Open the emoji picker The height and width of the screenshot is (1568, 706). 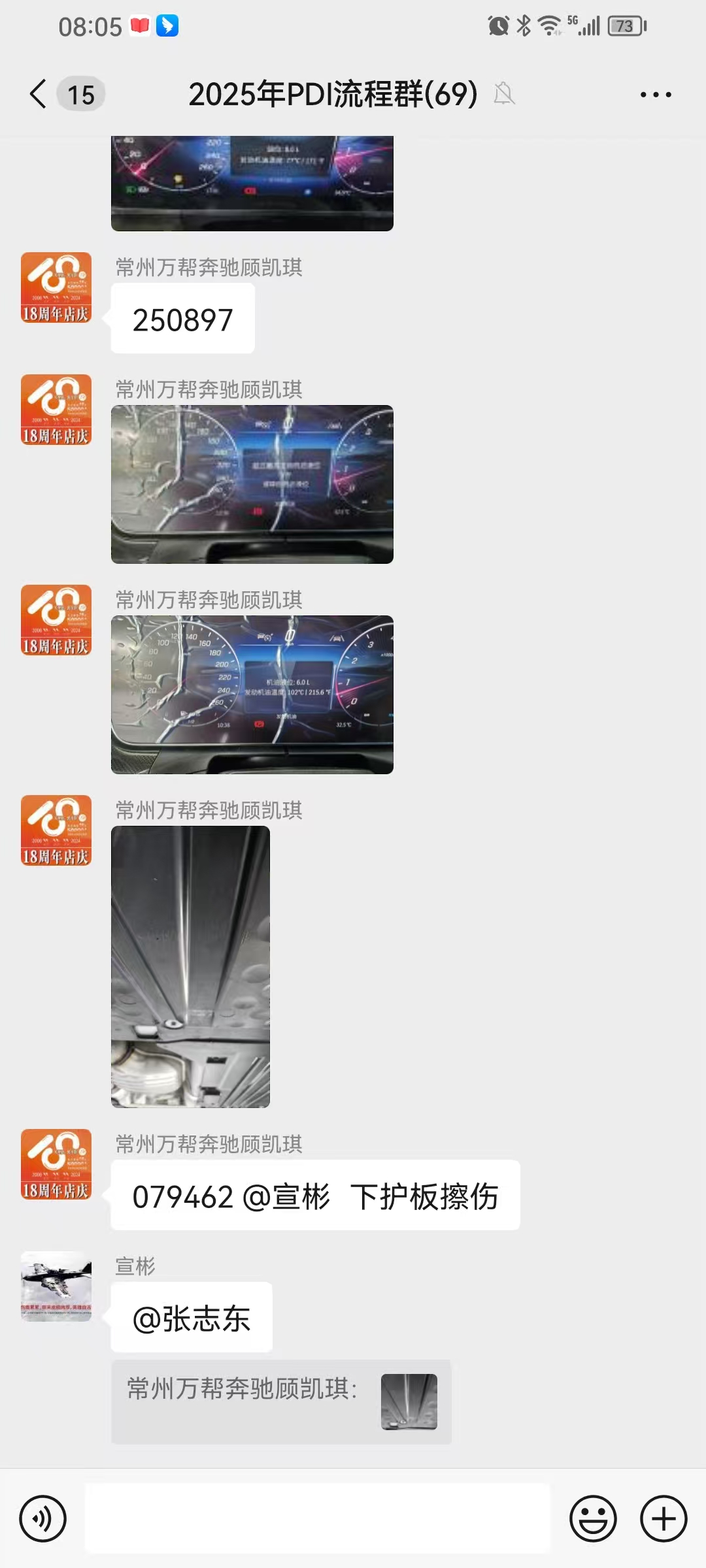pos(593,1518)
